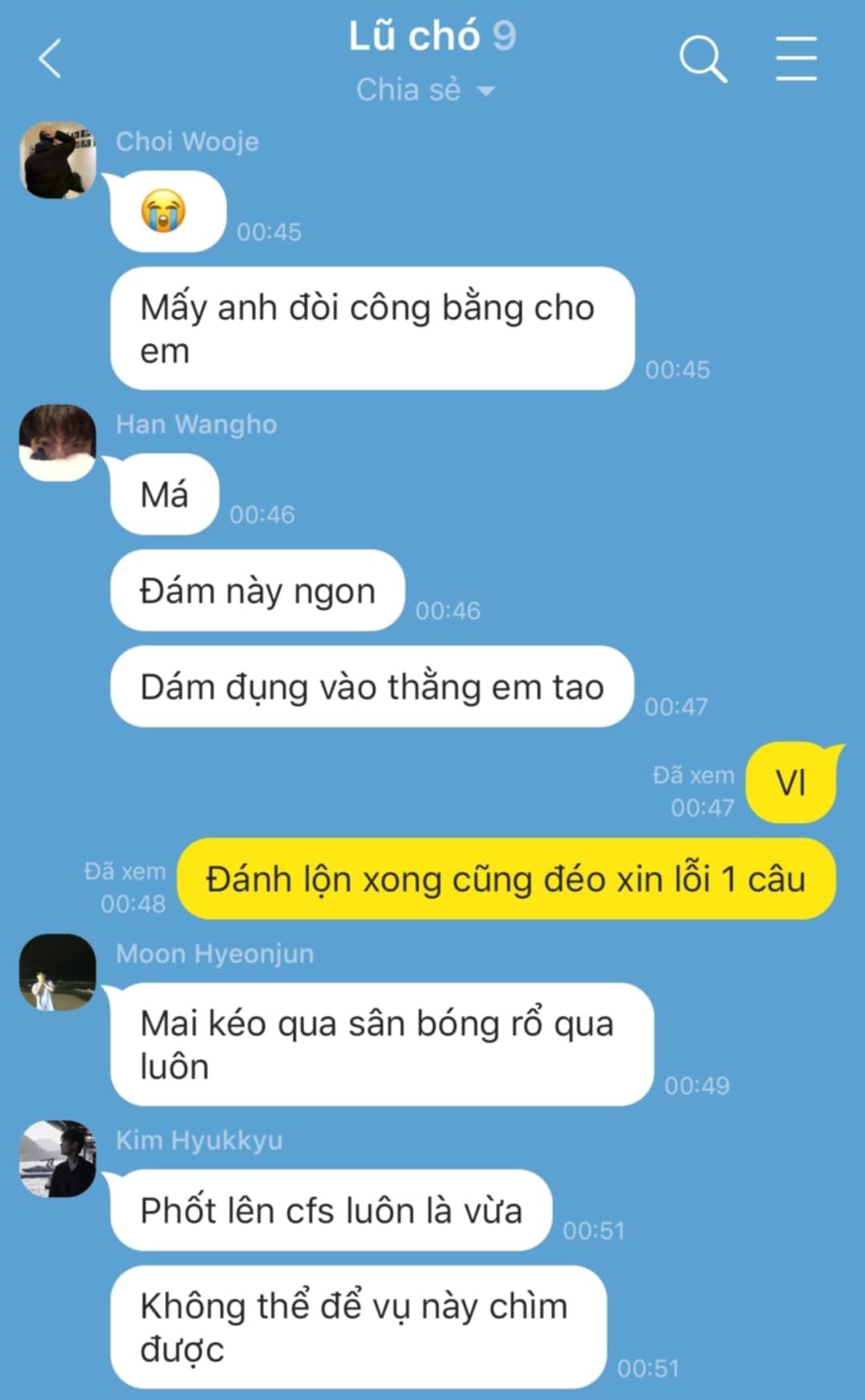Open Kim Hyukkyu's profile photo
The width and height of the screenshot is (865, 1400).
point(58,1159)
